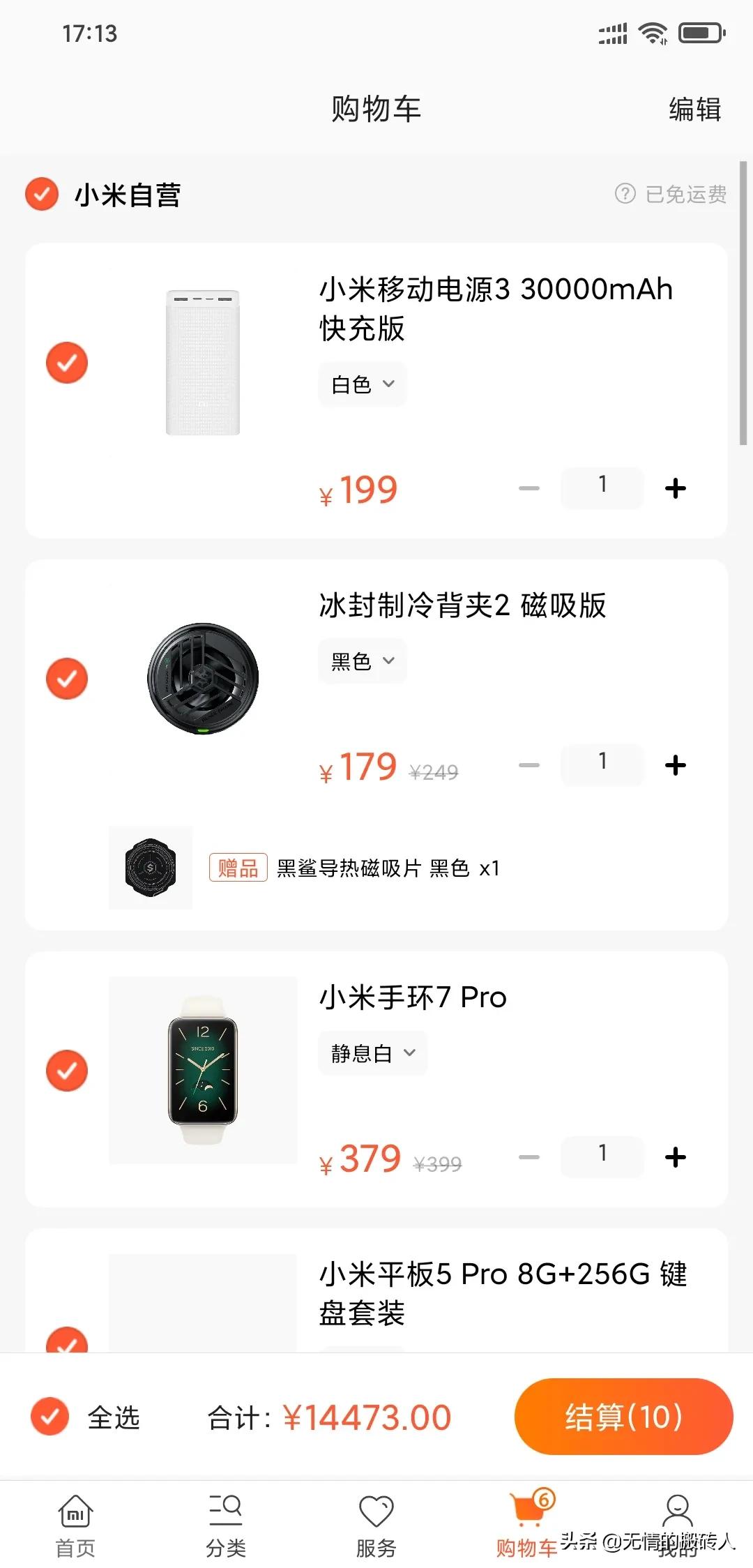Click the 黑鲨导热磁吸片 gift thumbnail
This screenshot has width=753, height=1568.
click(150, 867)
